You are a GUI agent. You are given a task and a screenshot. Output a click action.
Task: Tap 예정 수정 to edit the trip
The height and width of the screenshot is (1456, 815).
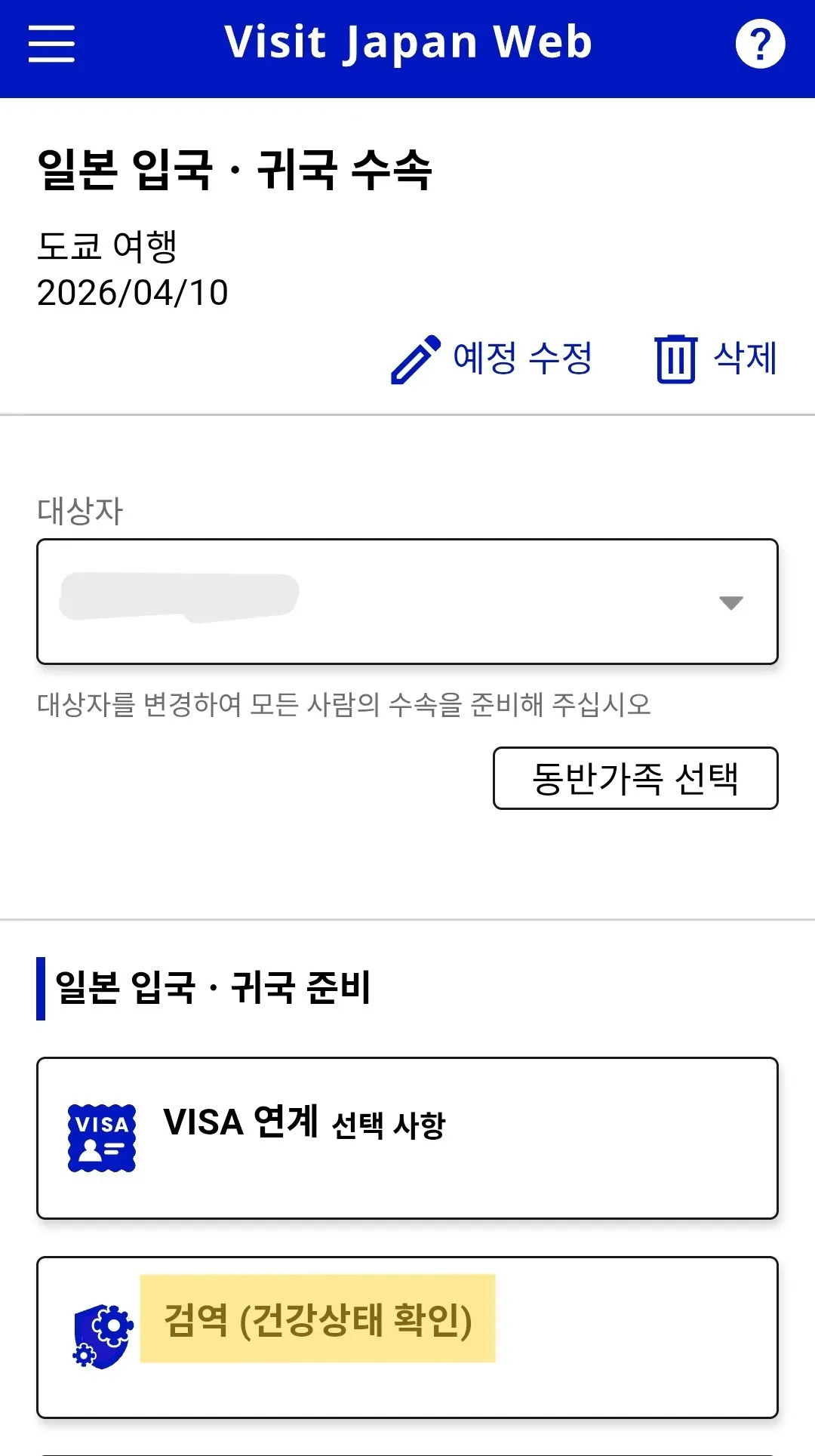pyautogui.click(x=492, y=359)
